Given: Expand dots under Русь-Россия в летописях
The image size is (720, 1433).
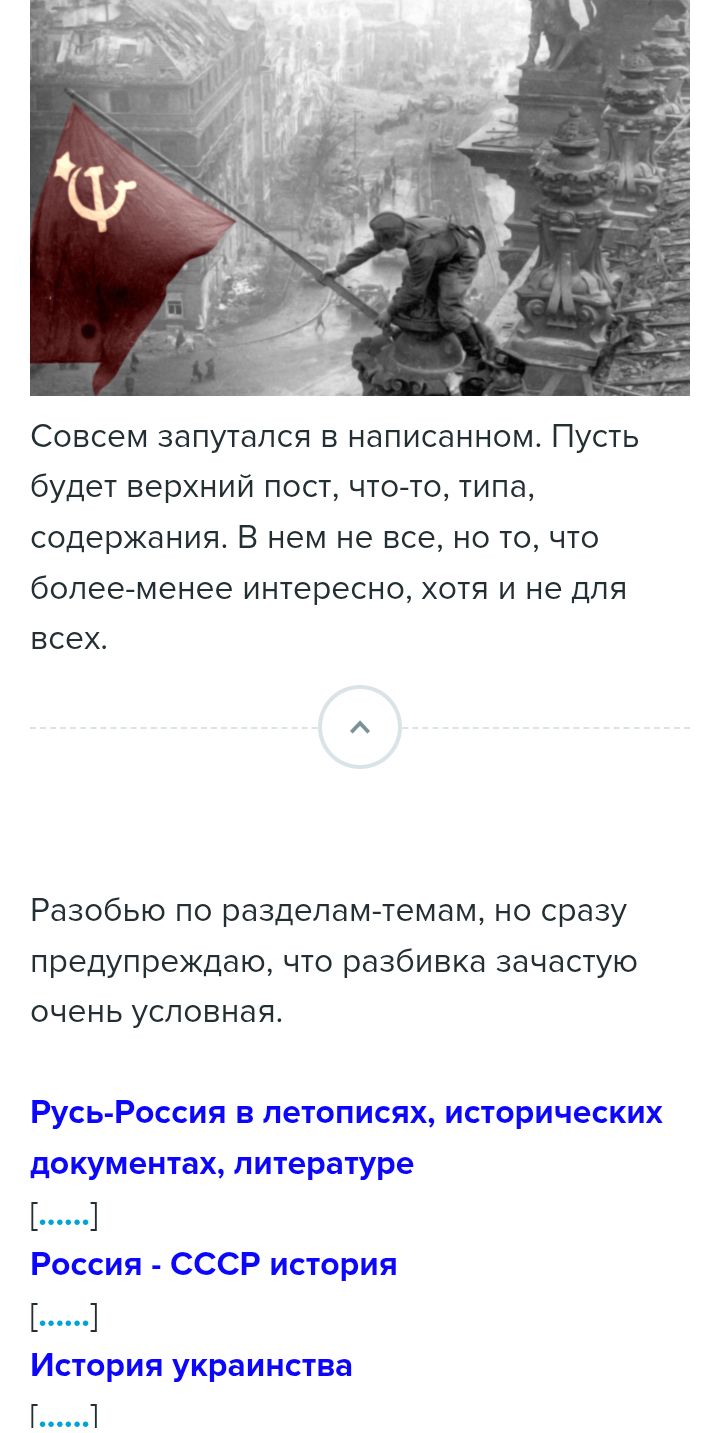Looking at the screenshot, I should pos(64,1218).
